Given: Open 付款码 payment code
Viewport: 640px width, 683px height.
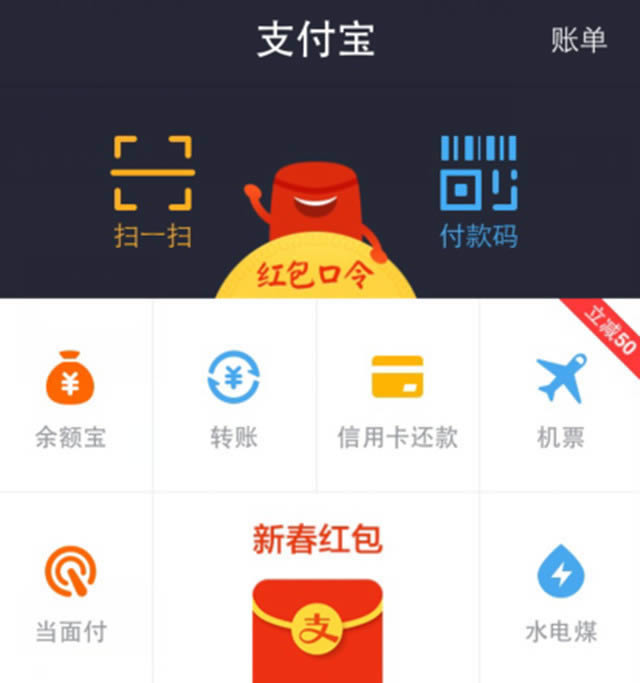Looking at the screenshot, I should [x=479, y=192].
